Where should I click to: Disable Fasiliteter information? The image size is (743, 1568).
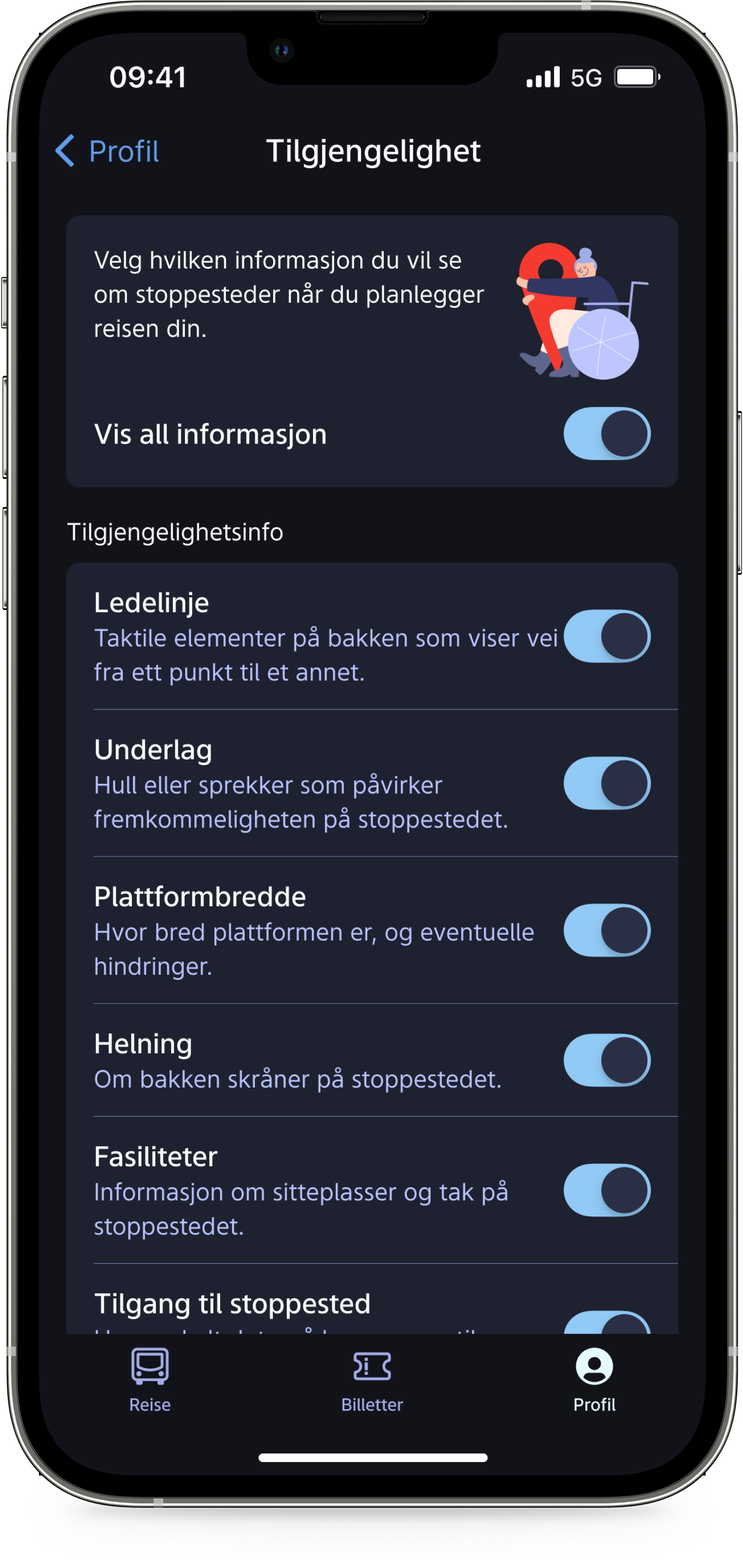click(x=606, y=1190)
